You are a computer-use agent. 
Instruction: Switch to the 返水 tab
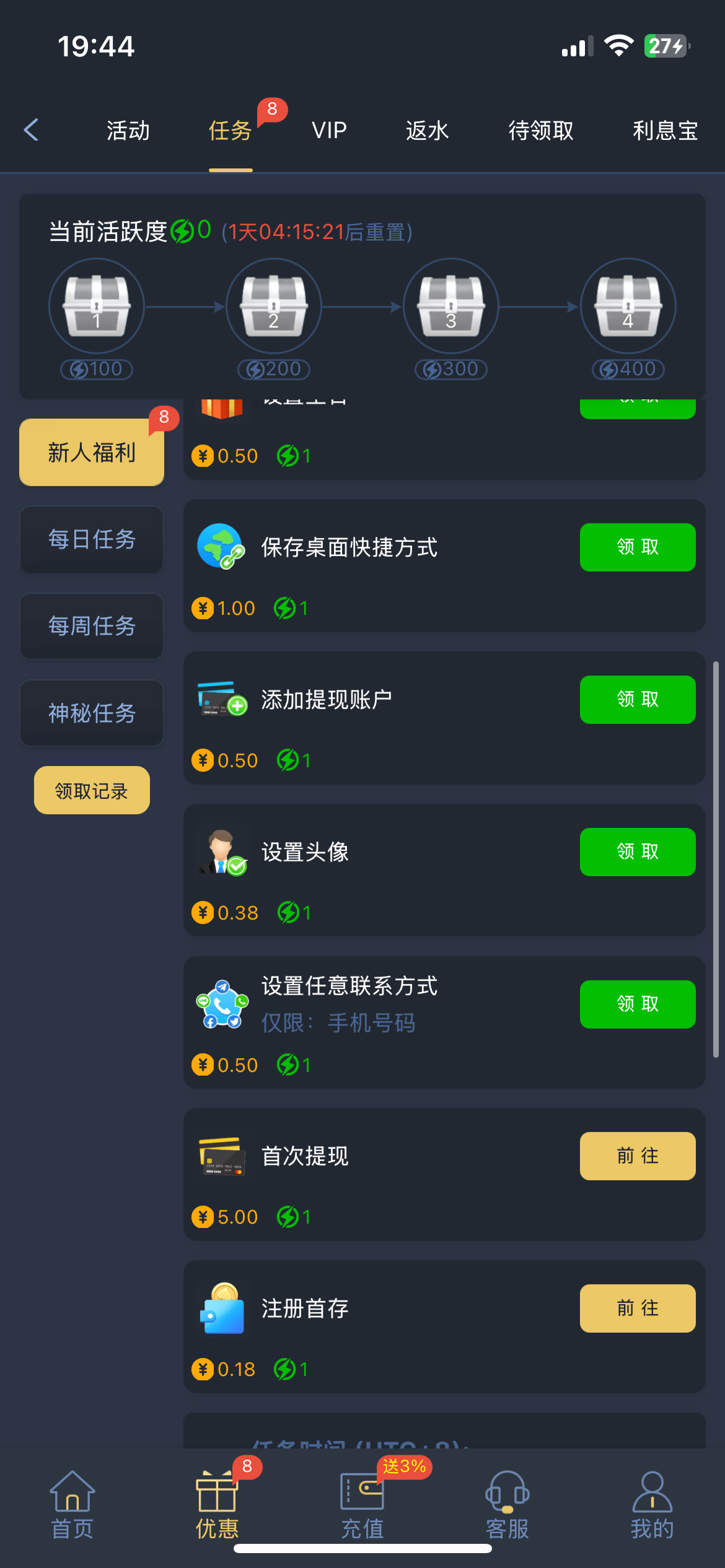(x=427, y=131)
